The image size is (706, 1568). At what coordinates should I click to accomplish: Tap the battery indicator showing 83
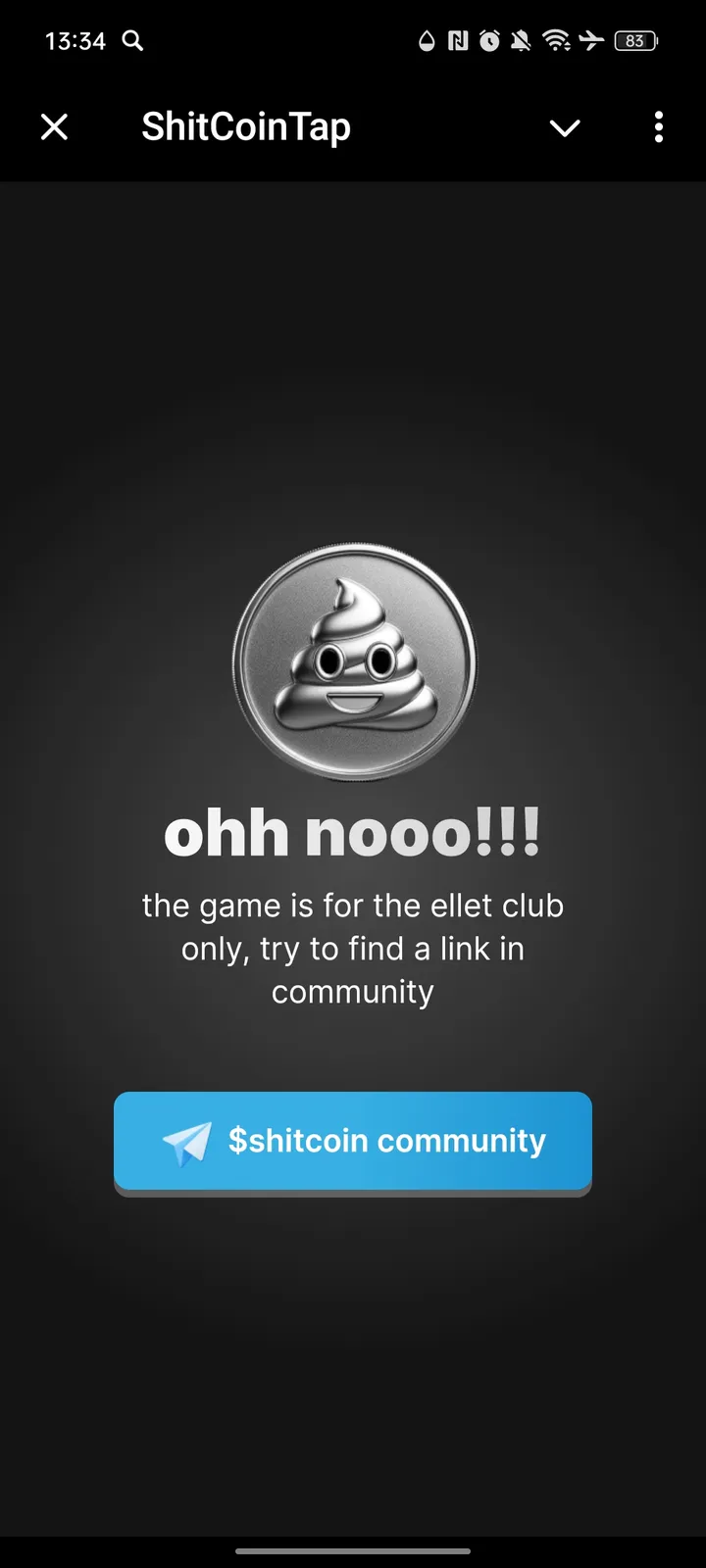(x=634, y=40)
